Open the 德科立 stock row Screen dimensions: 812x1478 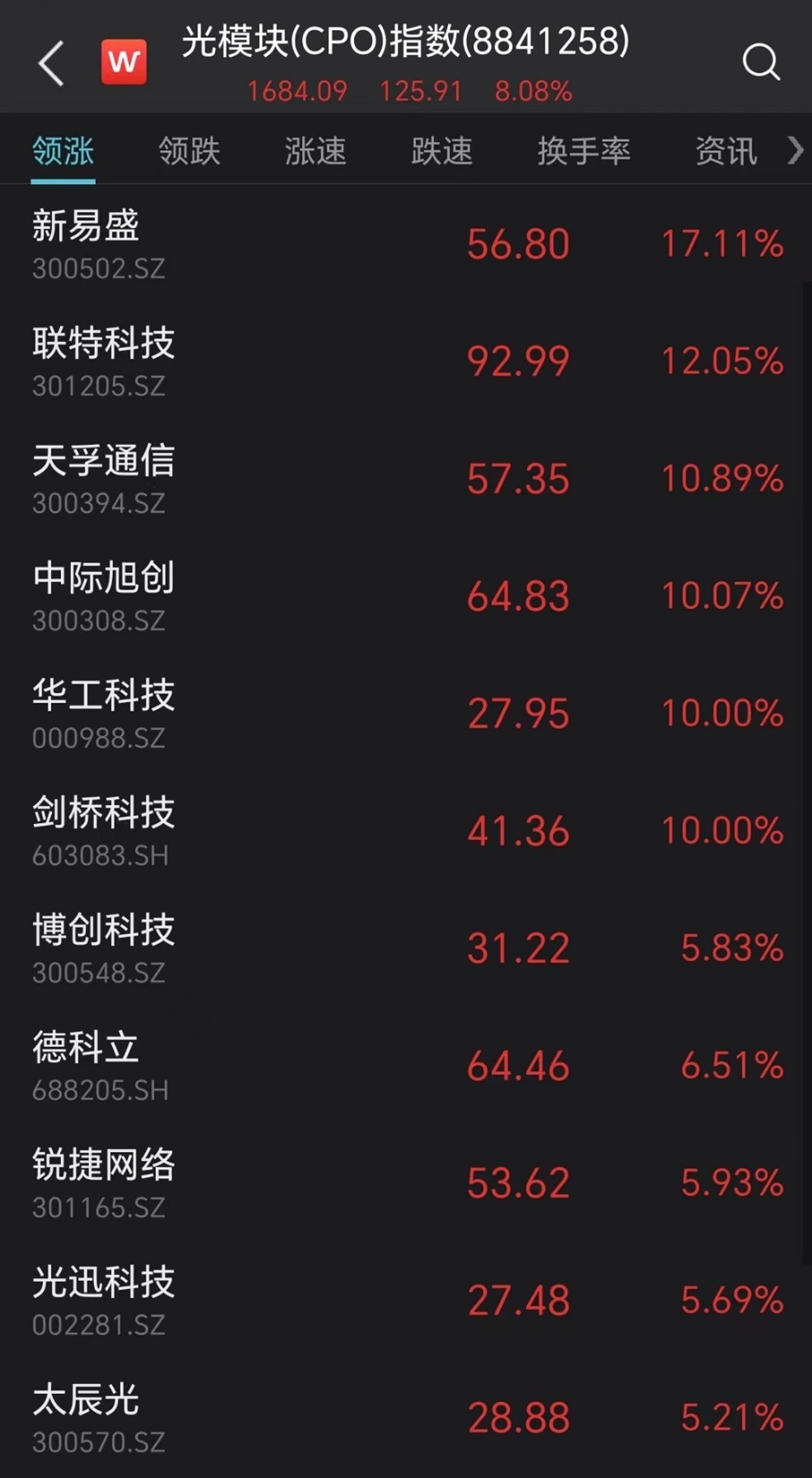pyautogui.click(x=406, y=1066)
